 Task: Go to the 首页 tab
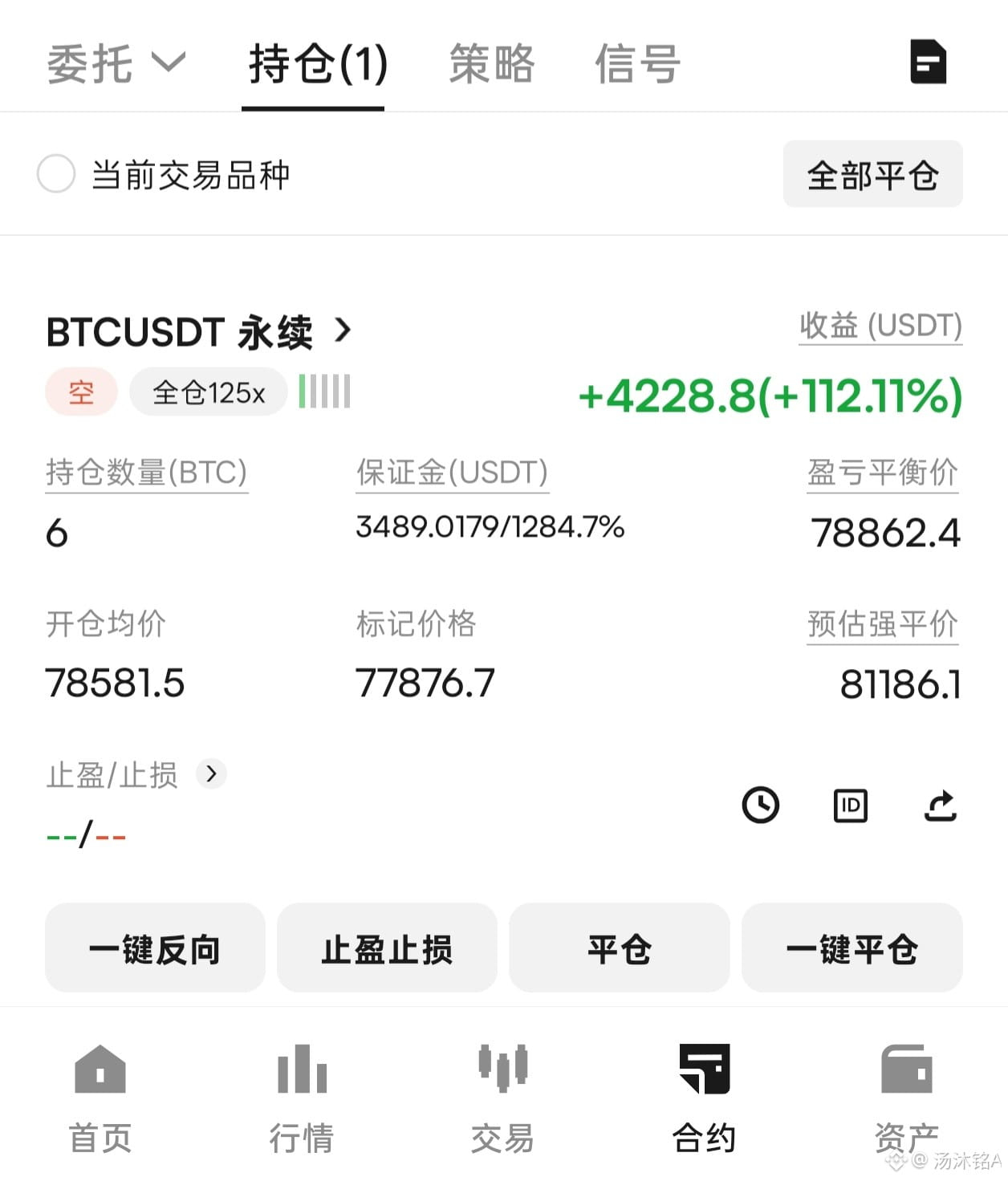(100, 1098)
